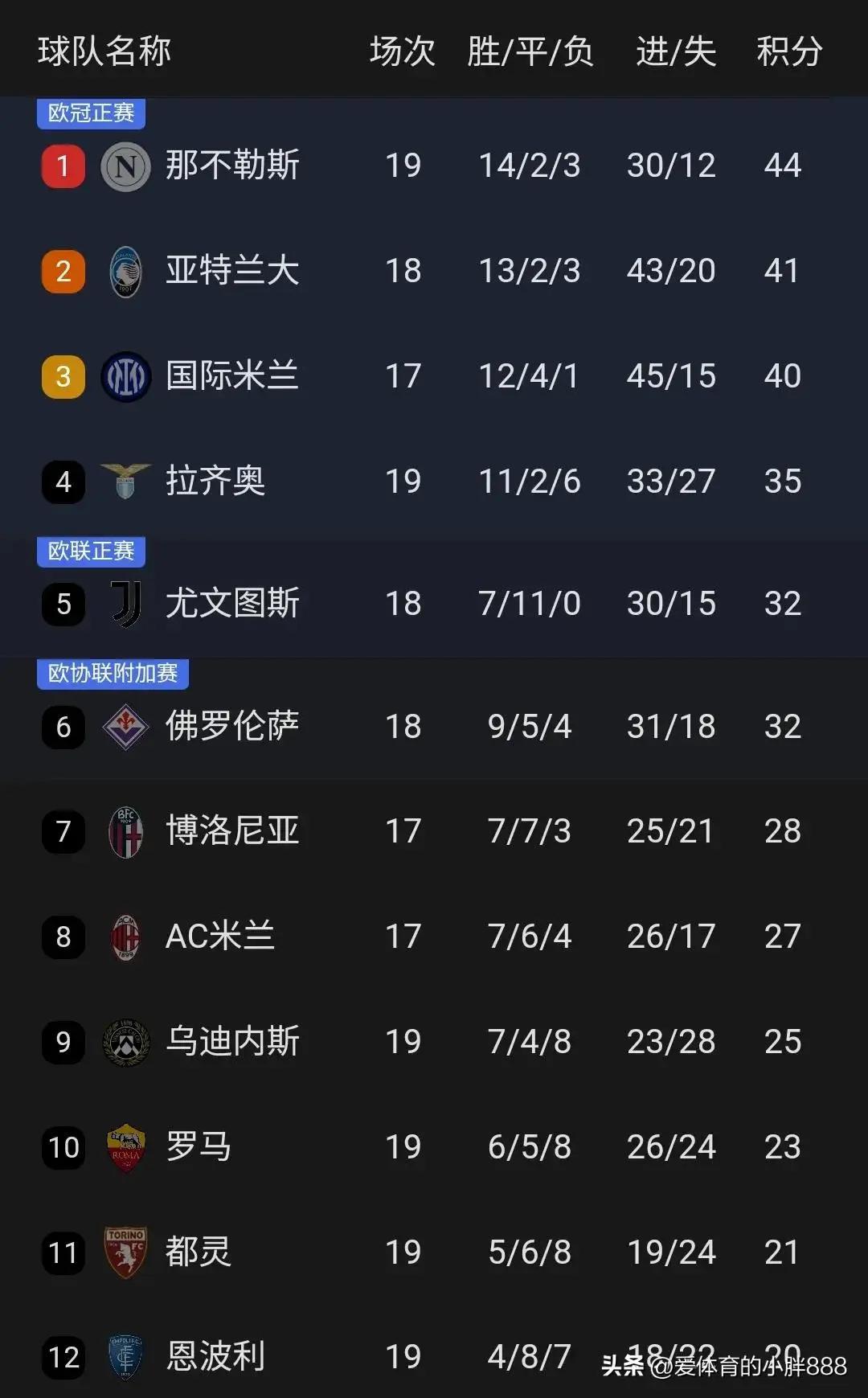868x1398 pixels.
Task: Select the 国际米兰 standings row
Action: [434, 376]
